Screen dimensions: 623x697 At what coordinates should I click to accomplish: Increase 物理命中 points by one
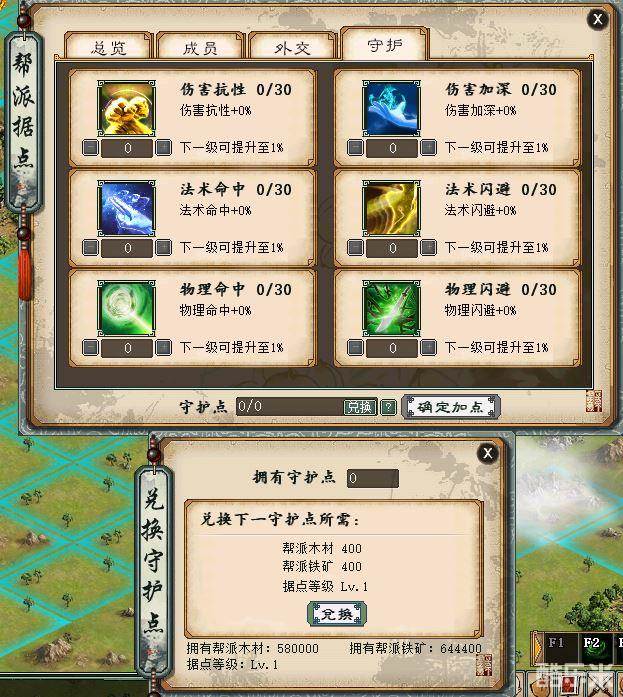[163, 348]
